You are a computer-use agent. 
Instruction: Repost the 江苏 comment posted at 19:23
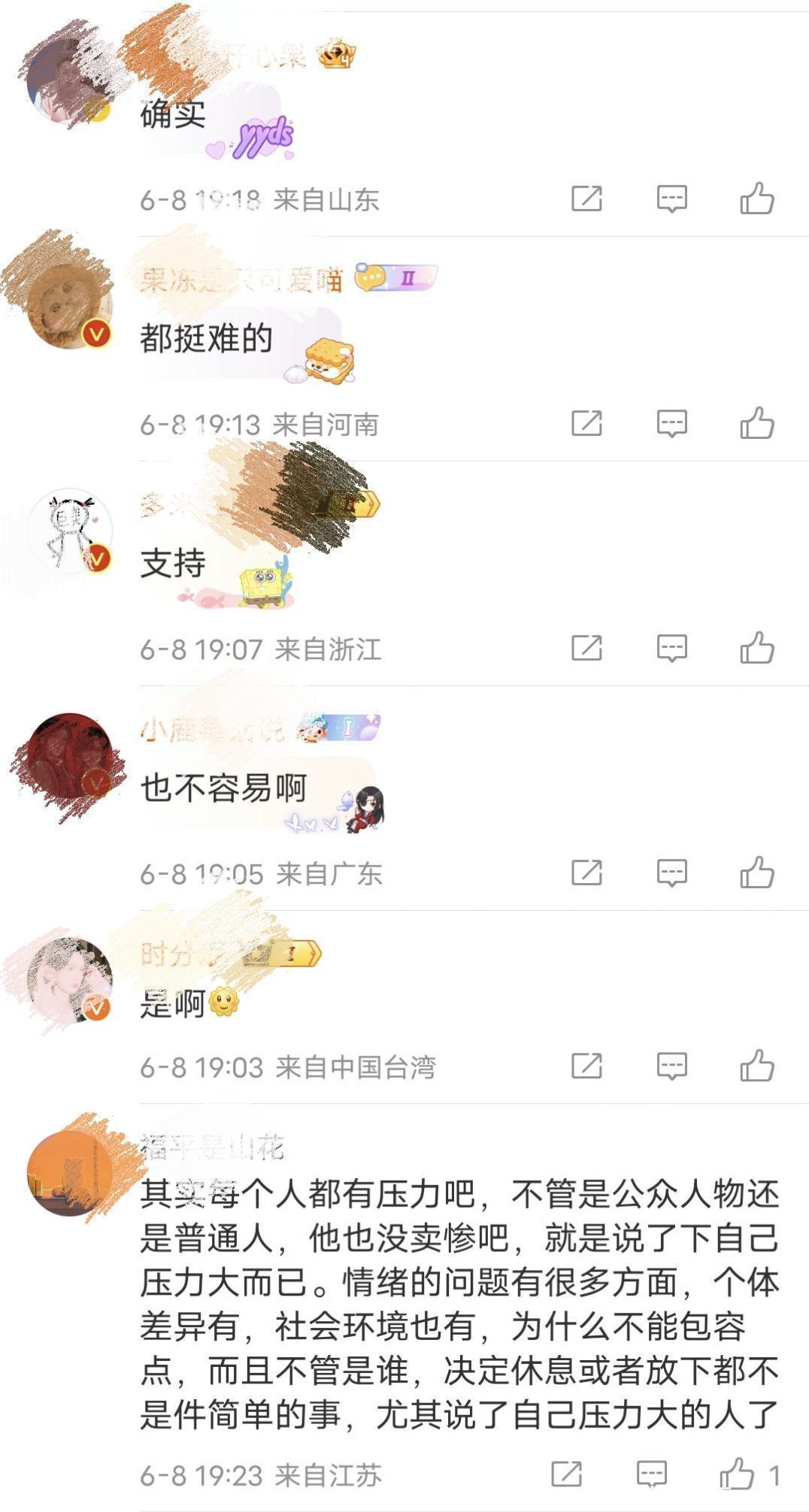566,1474
